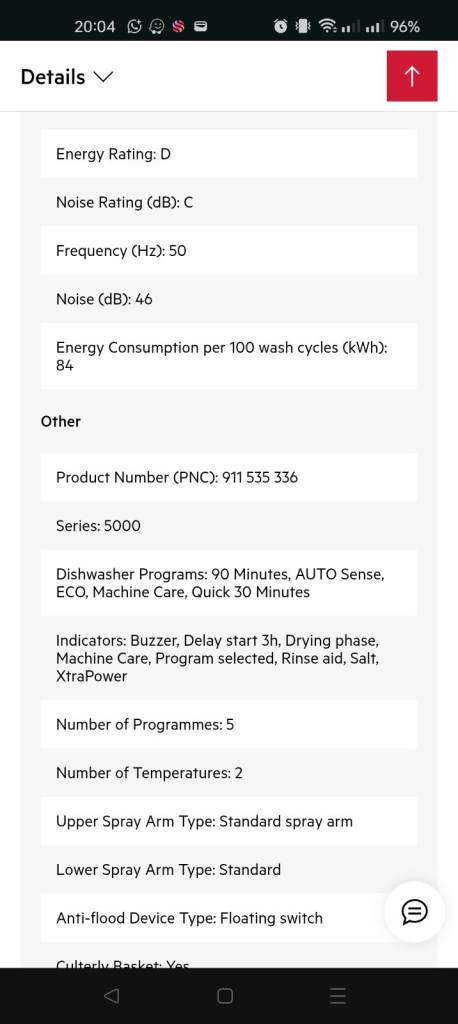Open the live chat bubble
The height and width of the screenshot is (1024, 458).
click(x=414, y=911)
